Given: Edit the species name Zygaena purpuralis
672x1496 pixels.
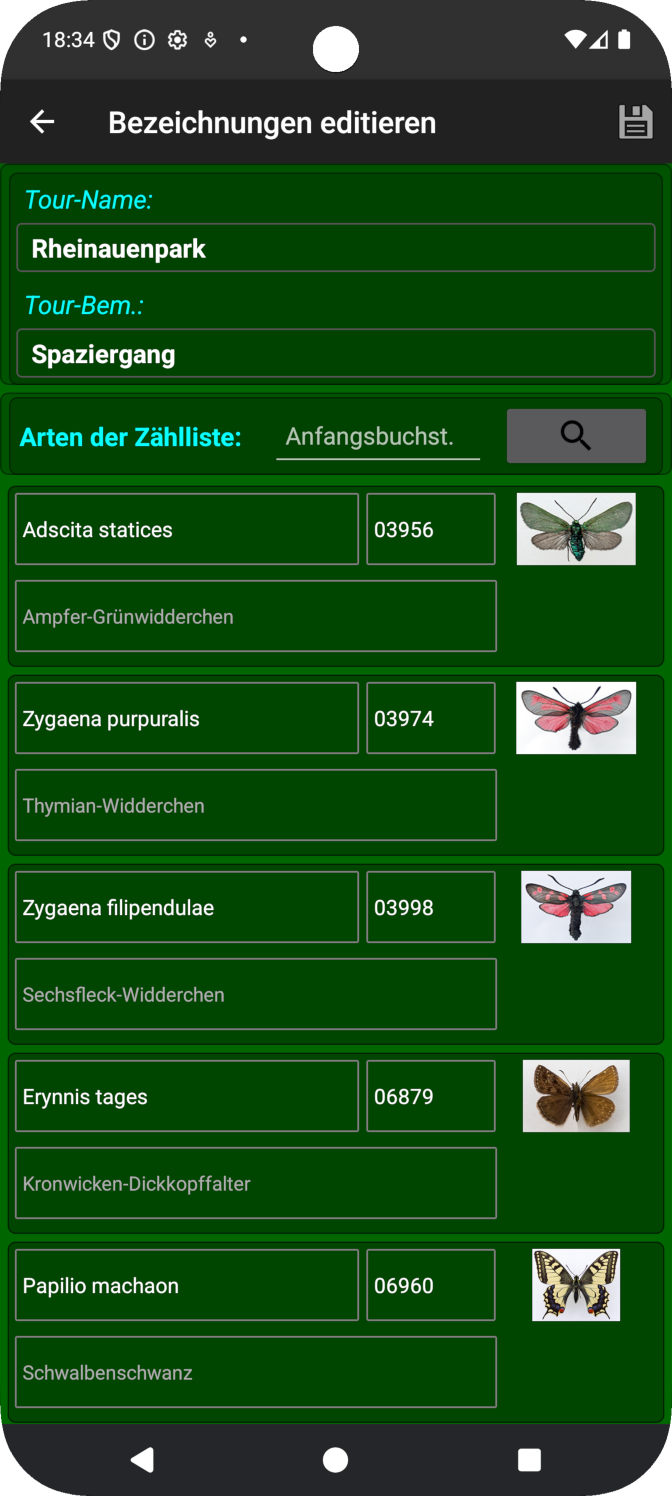Looking at the screenshot, I should click(187, 718).
